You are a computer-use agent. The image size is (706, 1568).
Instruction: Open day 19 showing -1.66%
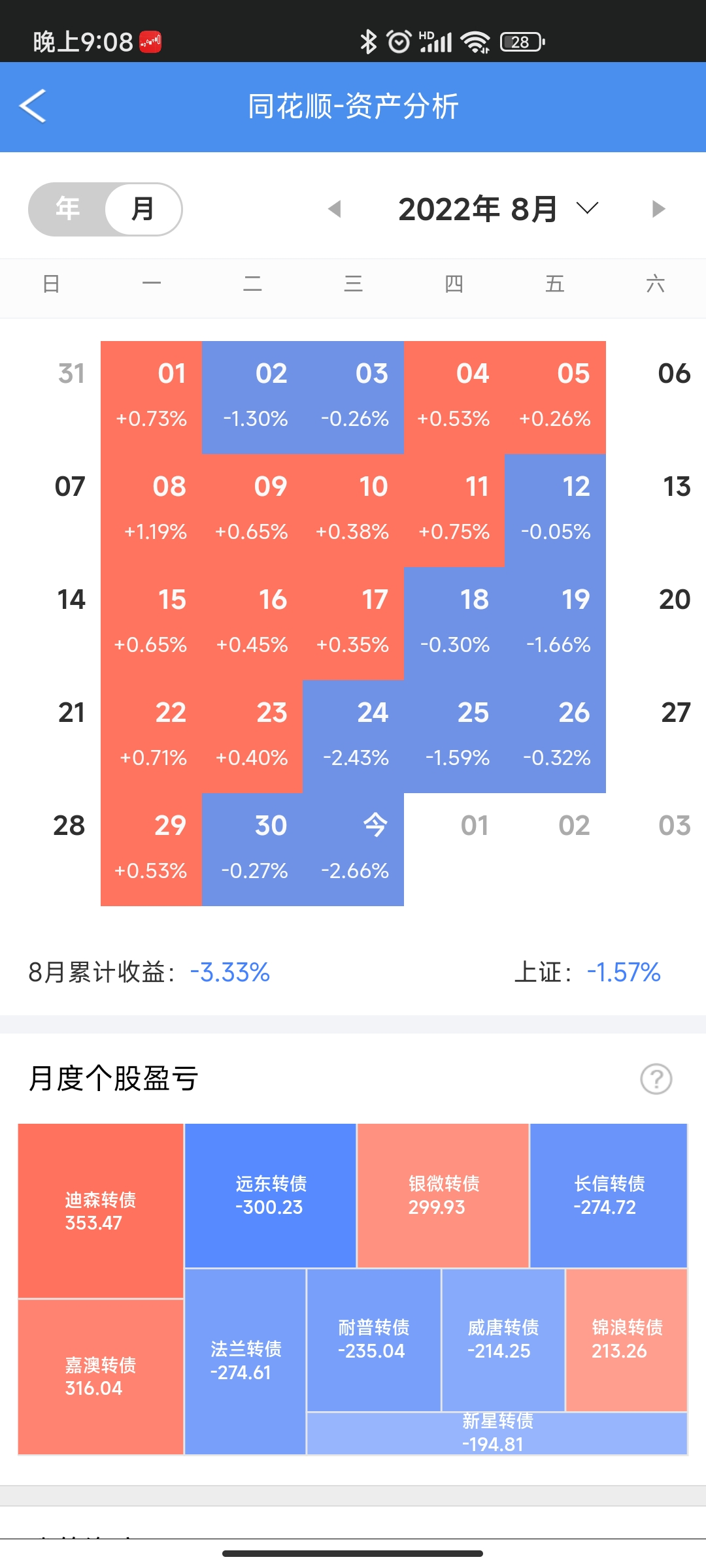point(555,623)
